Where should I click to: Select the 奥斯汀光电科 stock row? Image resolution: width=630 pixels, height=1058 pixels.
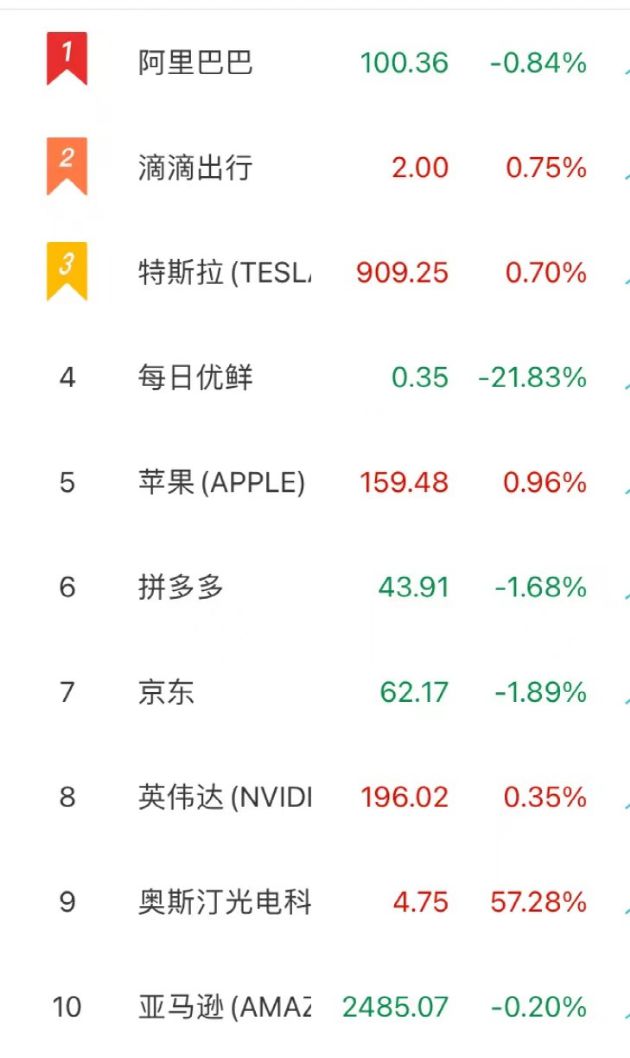pos(224,902)
